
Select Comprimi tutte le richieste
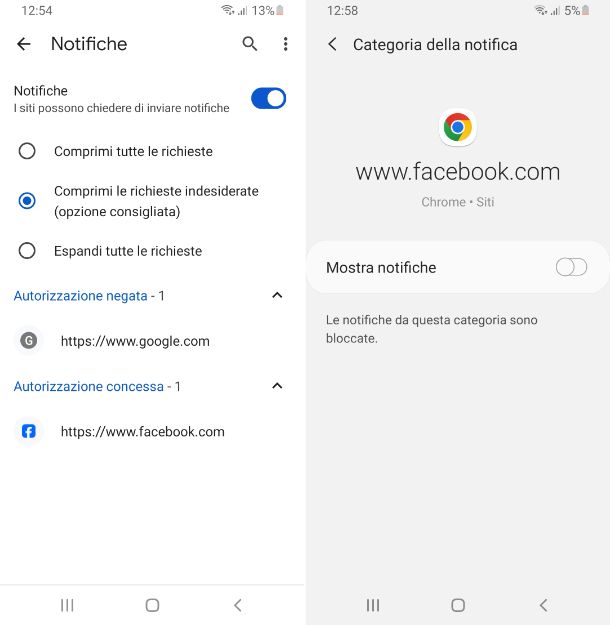(x=27, y=151)
